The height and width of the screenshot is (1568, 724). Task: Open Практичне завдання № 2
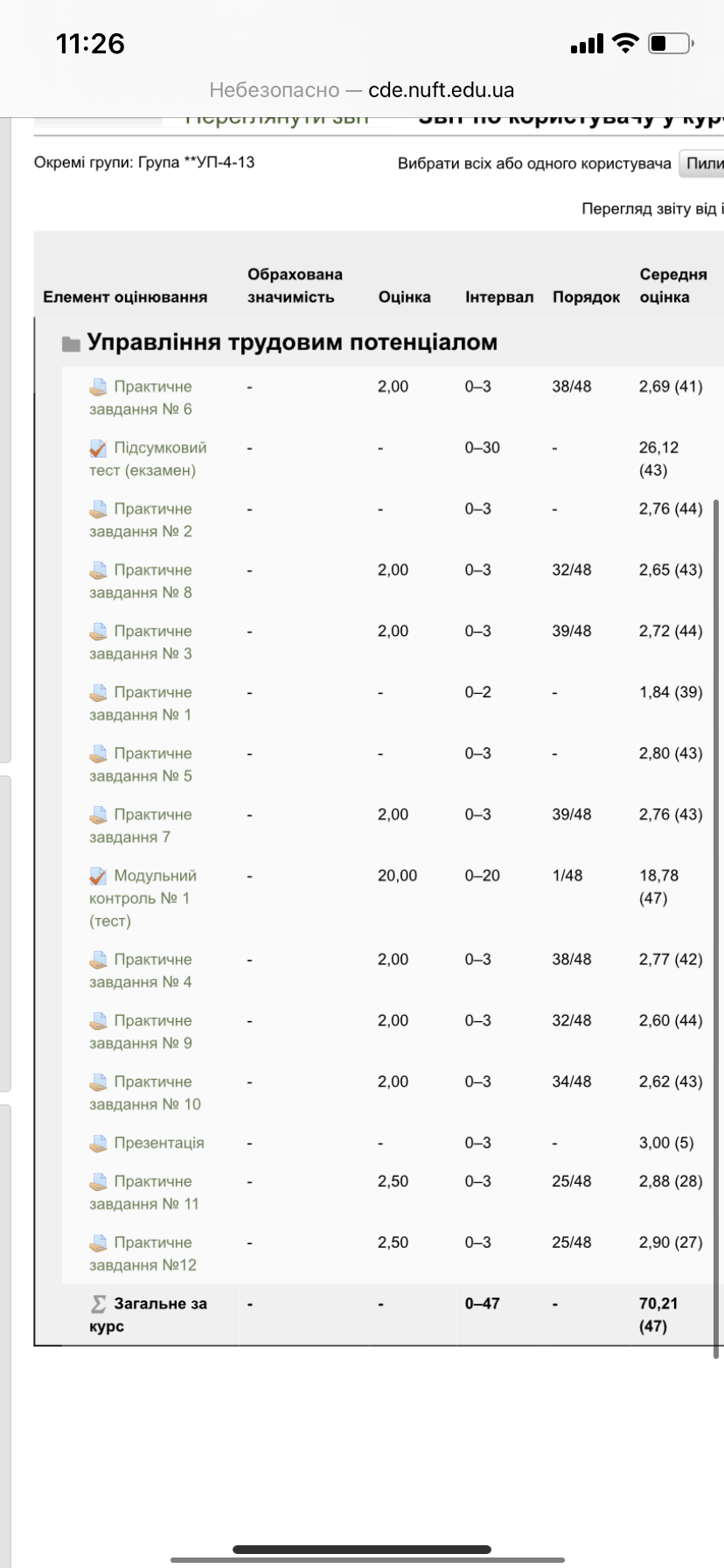(152, 510)
